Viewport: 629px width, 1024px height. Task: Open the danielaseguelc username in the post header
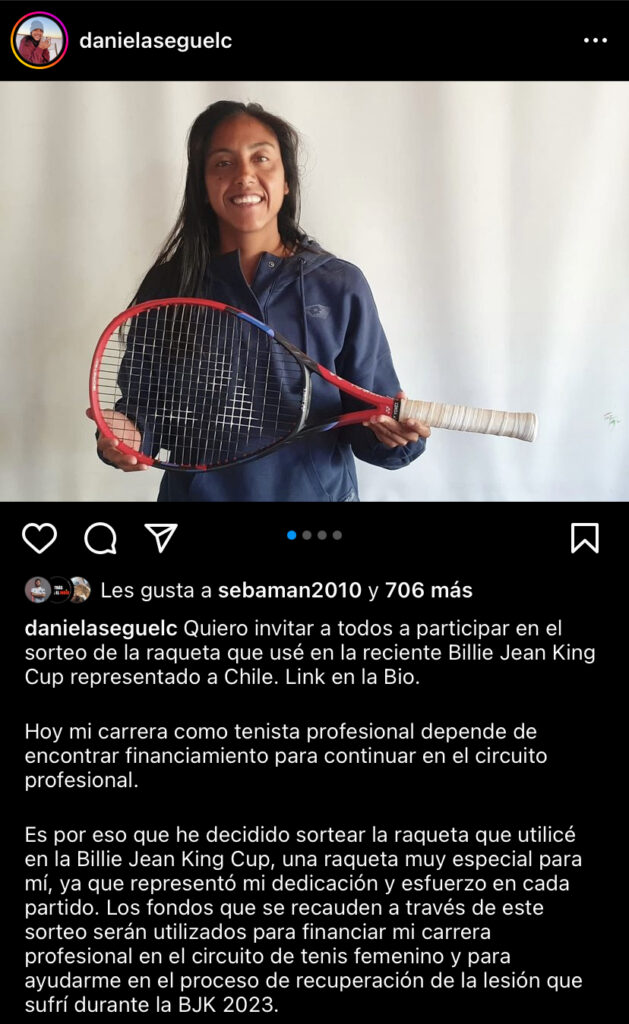(x=155, y=41)
